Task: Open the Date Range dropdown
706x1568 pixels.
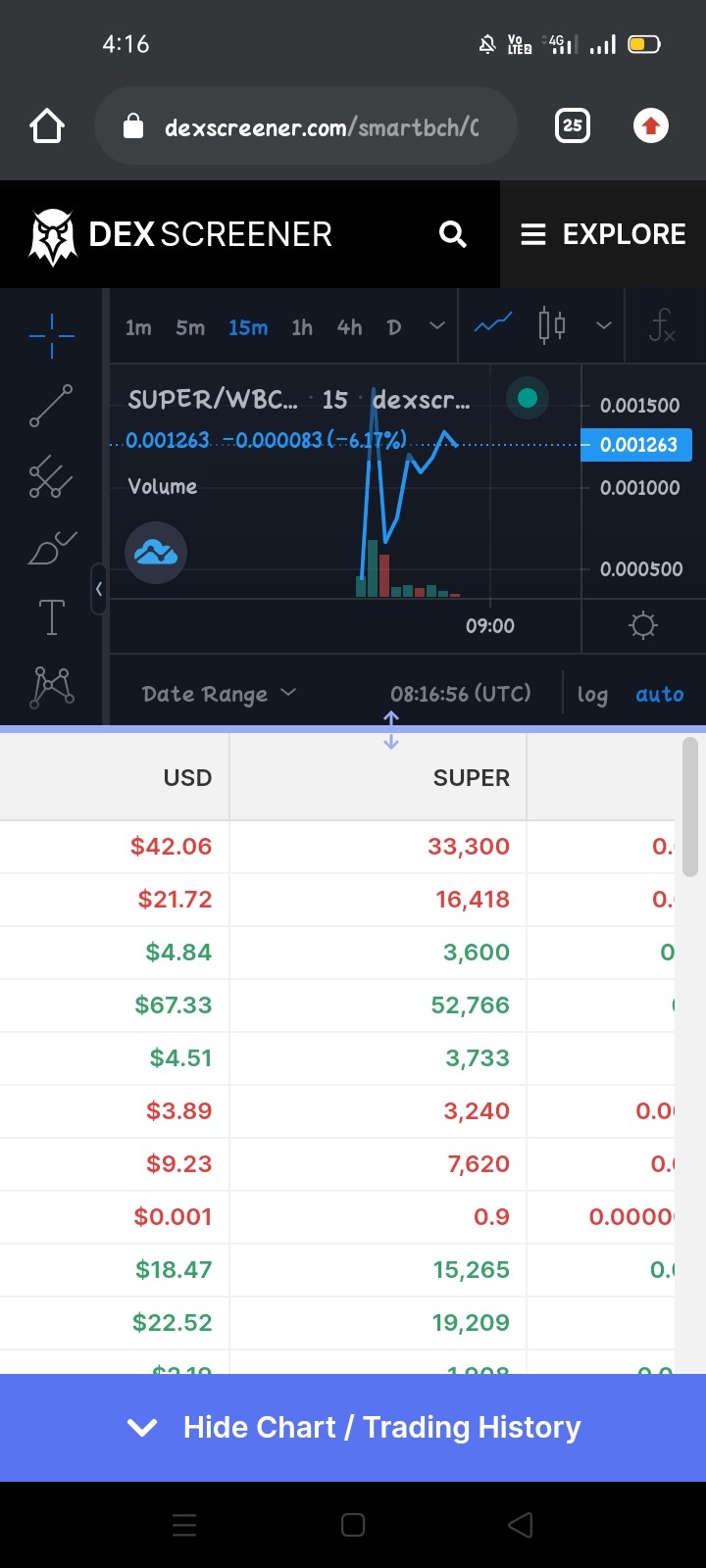Action: 219,694
